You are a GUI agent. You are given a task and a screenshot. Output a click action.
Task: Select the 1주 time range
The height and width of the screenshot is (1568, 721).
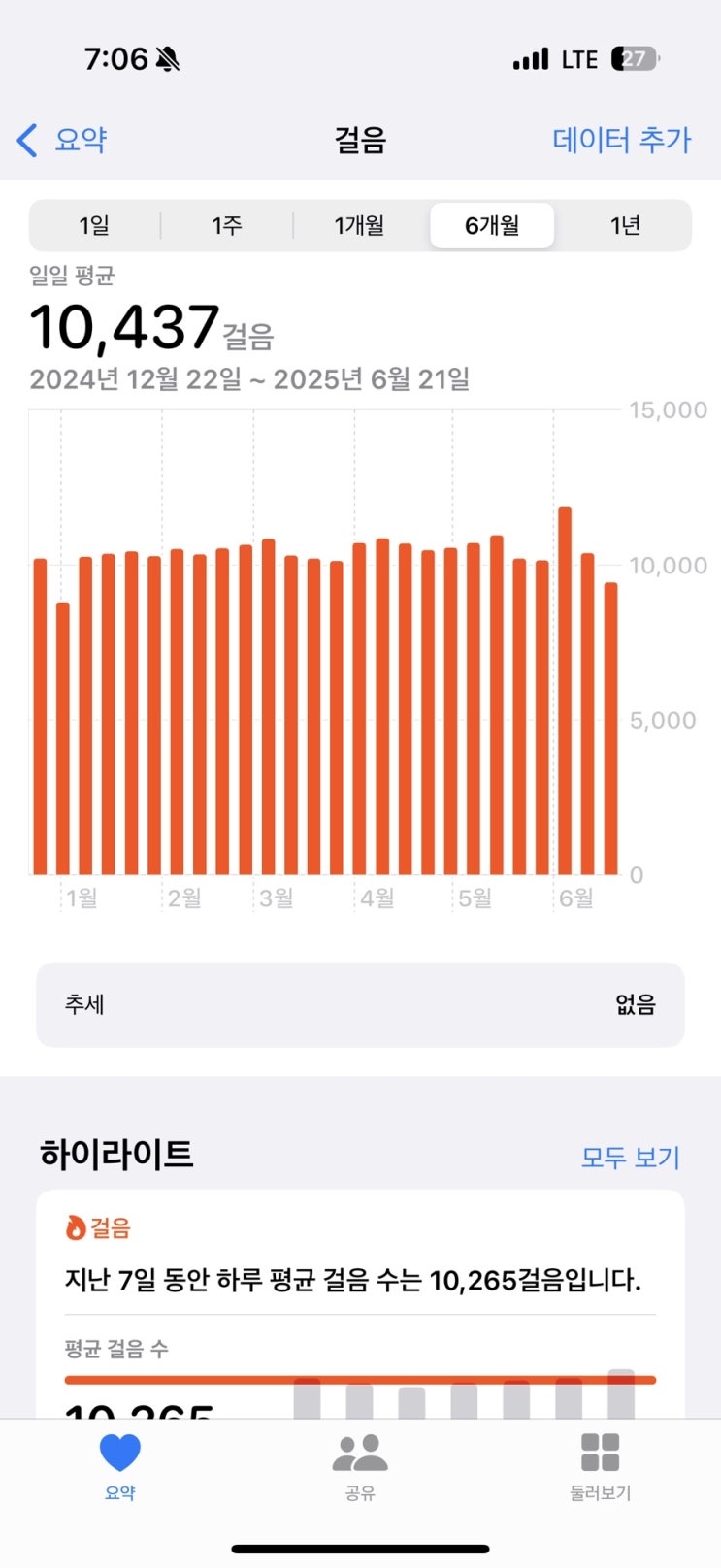point(227,226)
